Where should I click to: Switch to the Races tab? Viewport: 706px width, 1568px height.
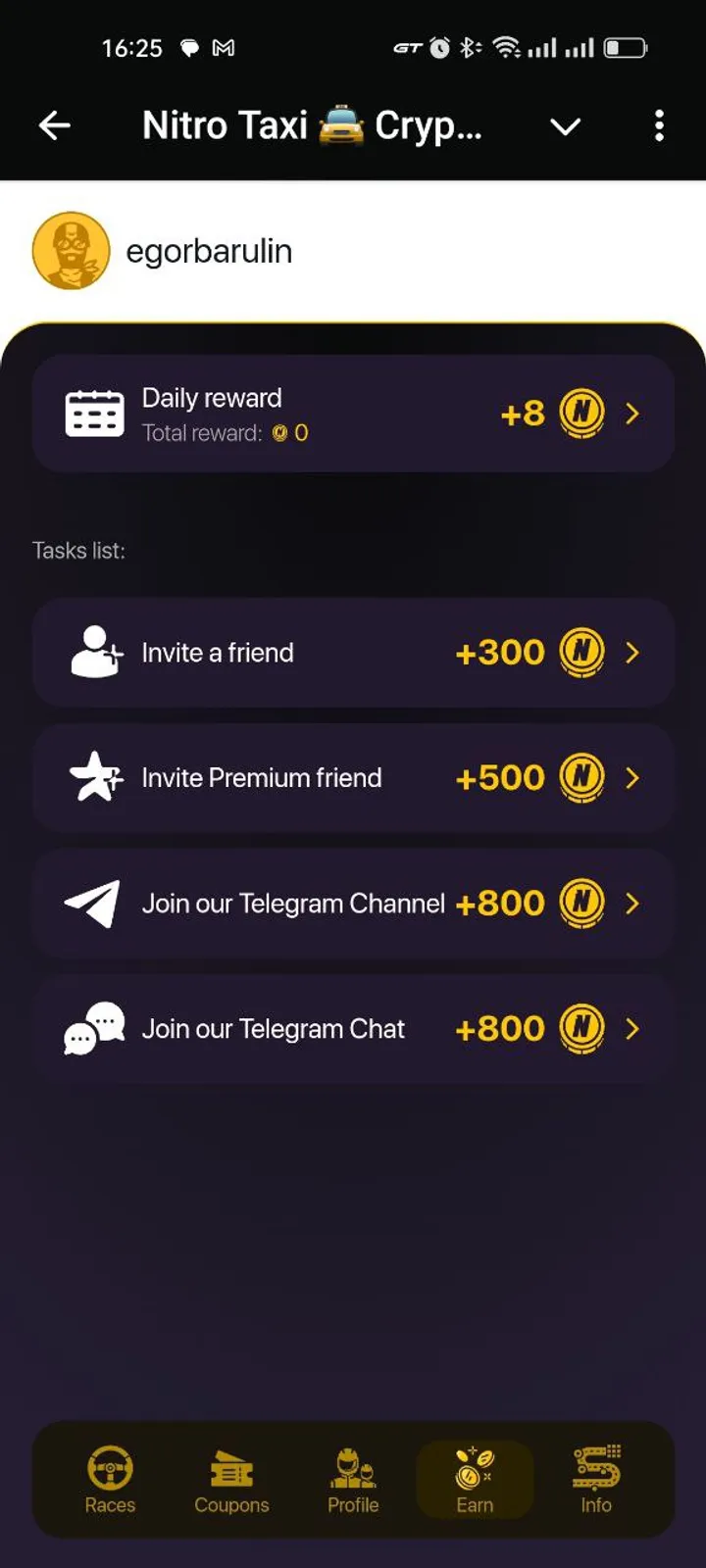click(109, 1480)
